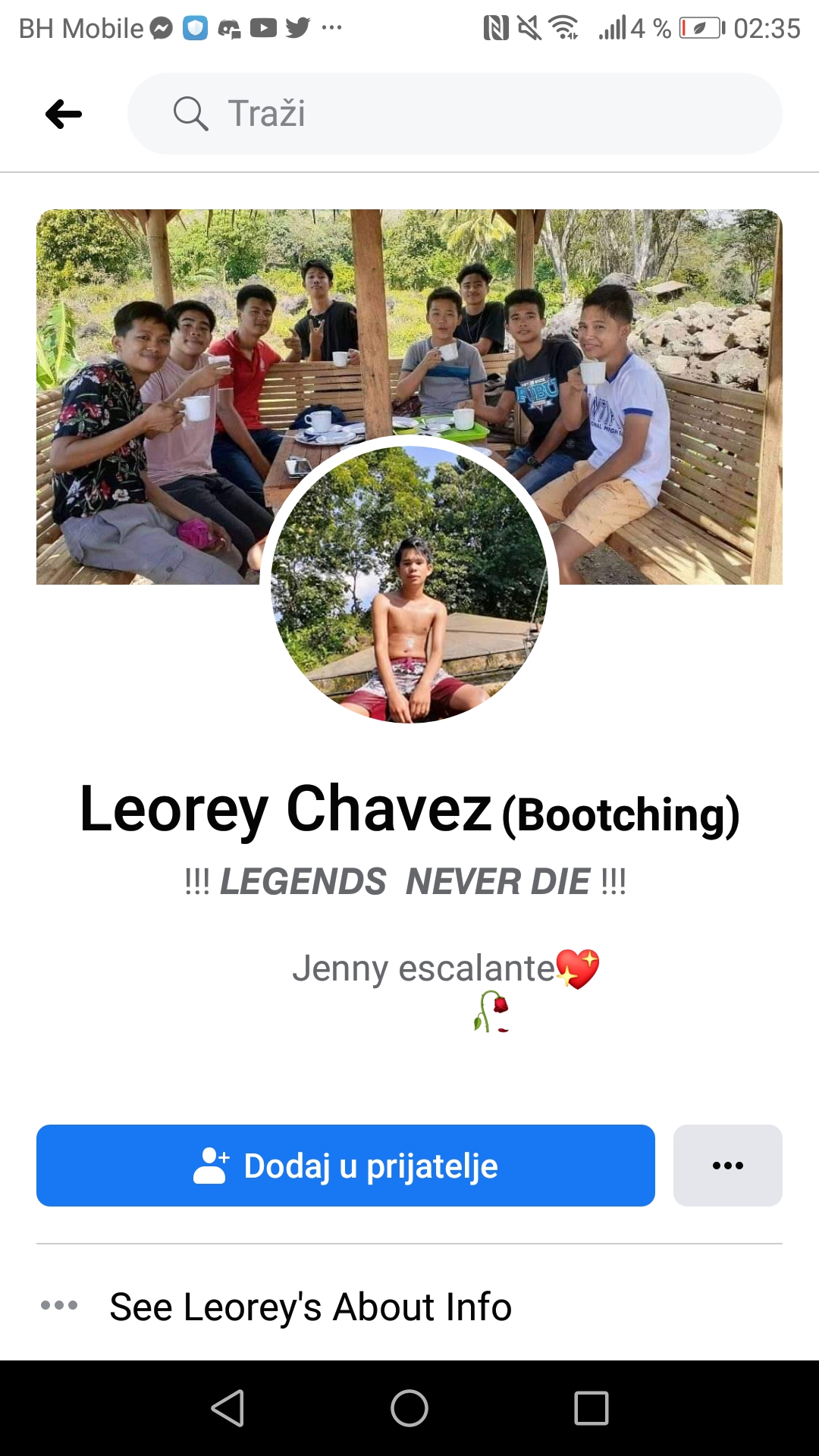Open recent apps with the square button
This screenshot has height=1456, width=819.
tap(591, 1408)
